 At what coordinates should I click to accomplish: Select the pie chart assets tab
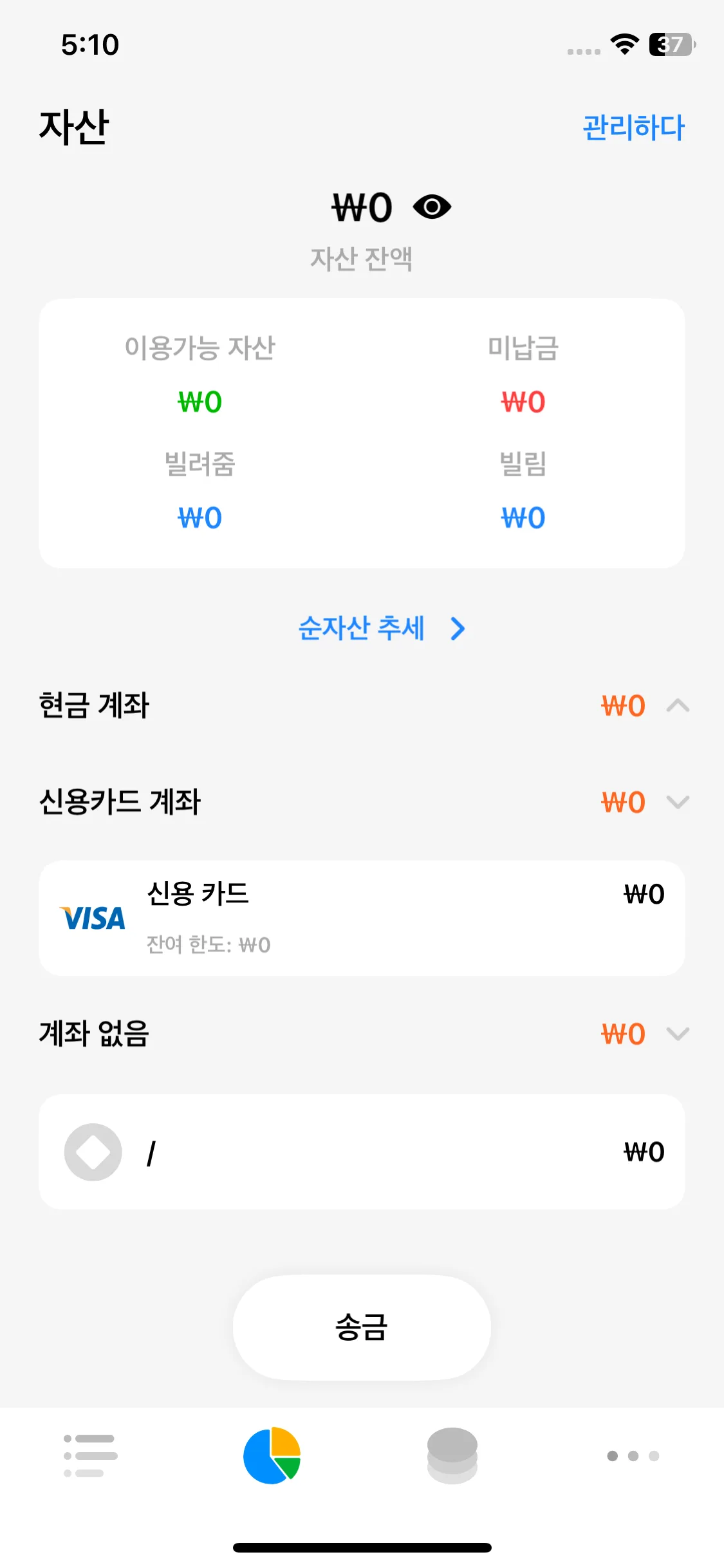(x=272, y=1455)
